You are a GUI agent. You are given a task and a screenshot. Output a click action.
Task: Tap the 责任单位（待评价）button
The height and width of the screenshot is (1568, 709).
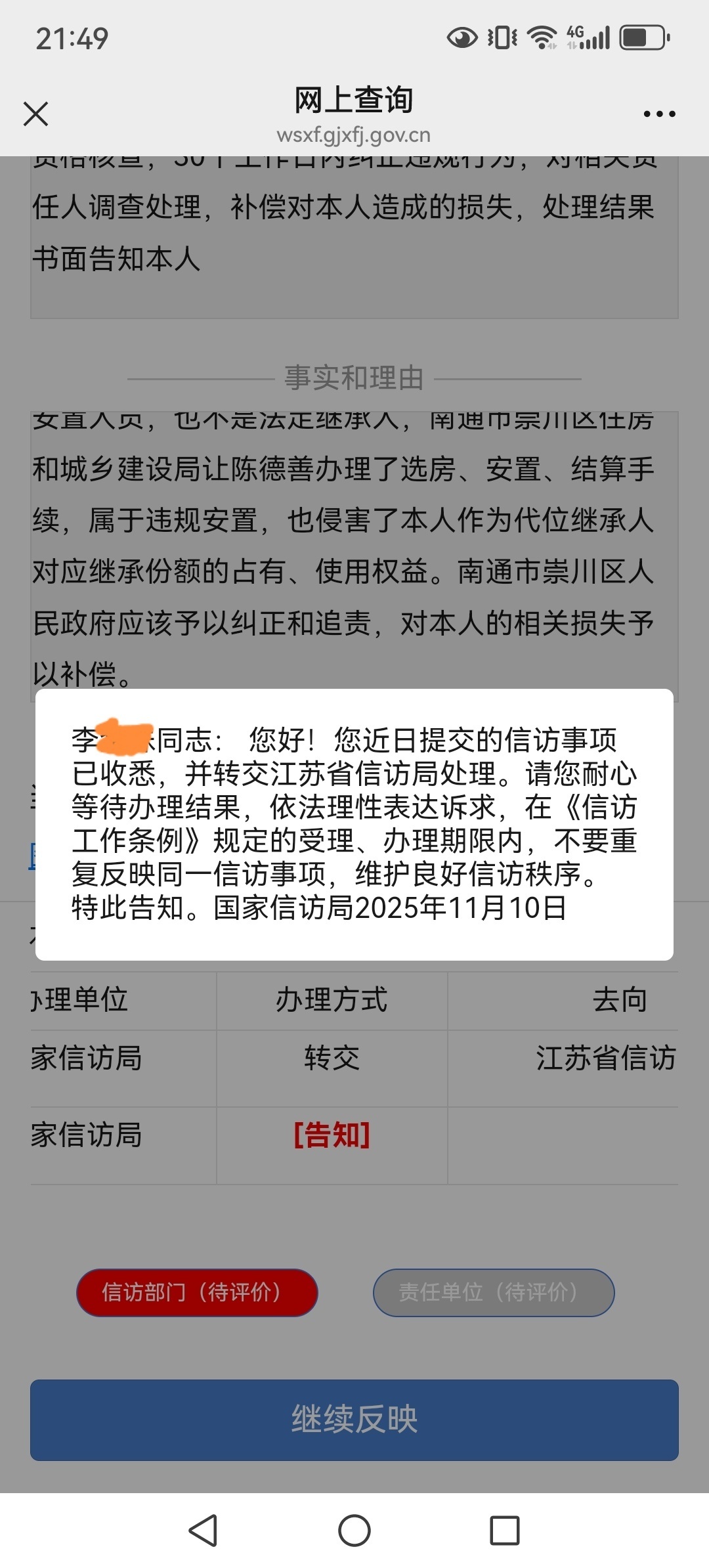[494, 1292]
